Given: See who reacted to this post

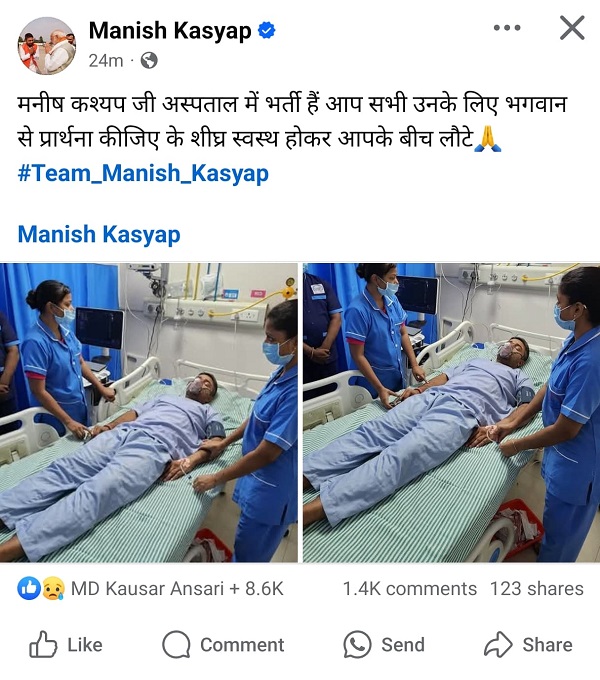Looking at the screenshot, I should tap(150, 589).
